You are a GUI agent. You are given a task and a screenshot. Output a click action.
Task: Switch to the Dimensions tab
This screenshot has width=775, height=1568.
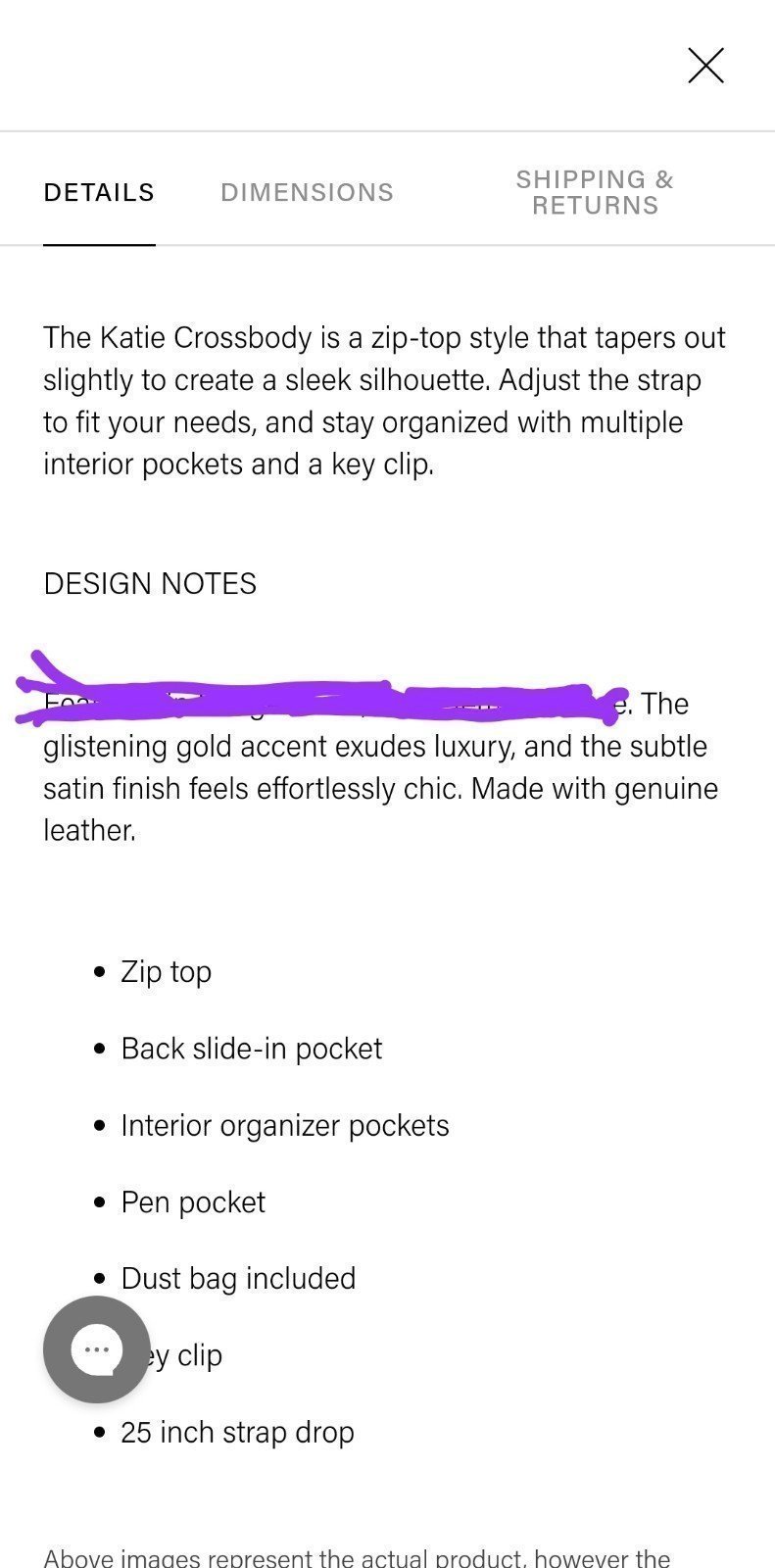point(307,192)
